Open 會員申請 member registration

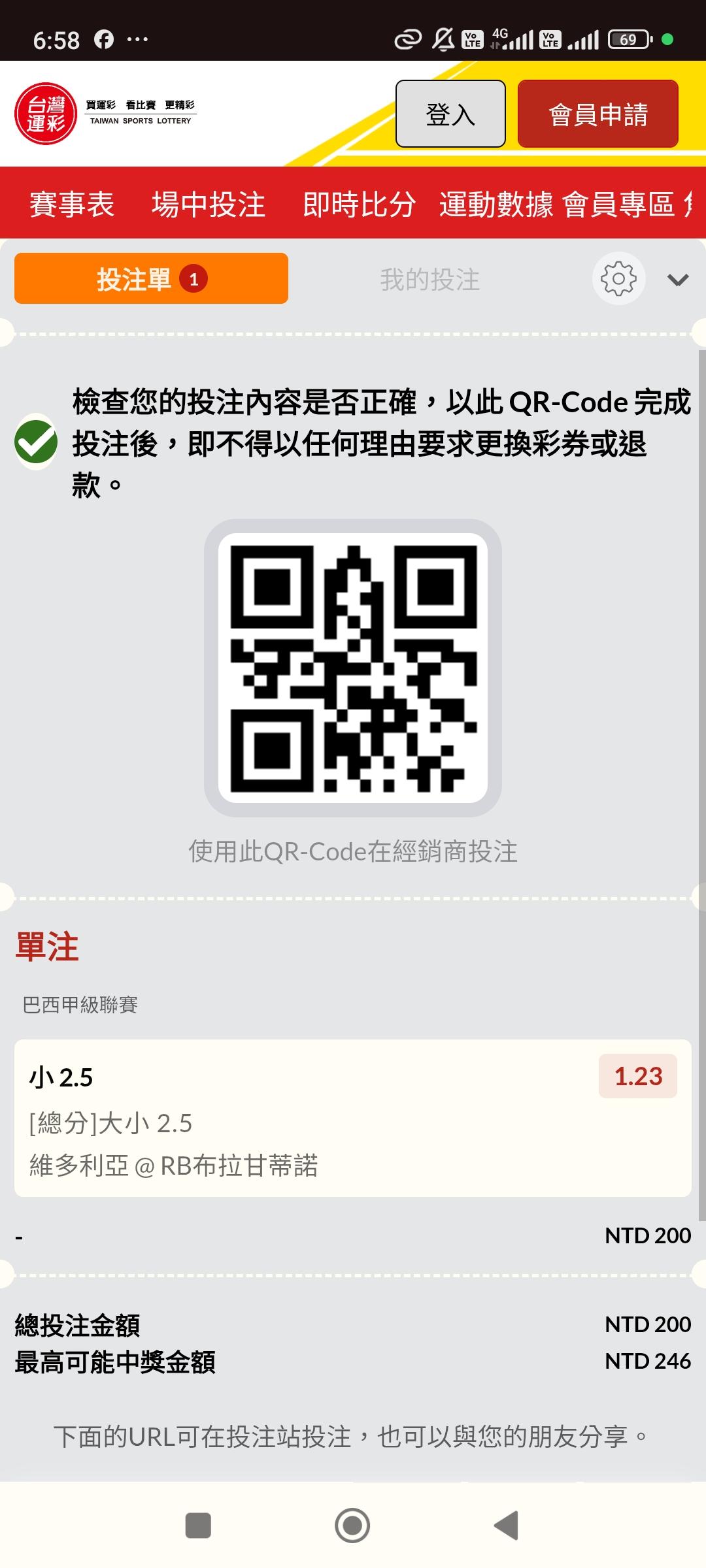[x=597, y=114]
